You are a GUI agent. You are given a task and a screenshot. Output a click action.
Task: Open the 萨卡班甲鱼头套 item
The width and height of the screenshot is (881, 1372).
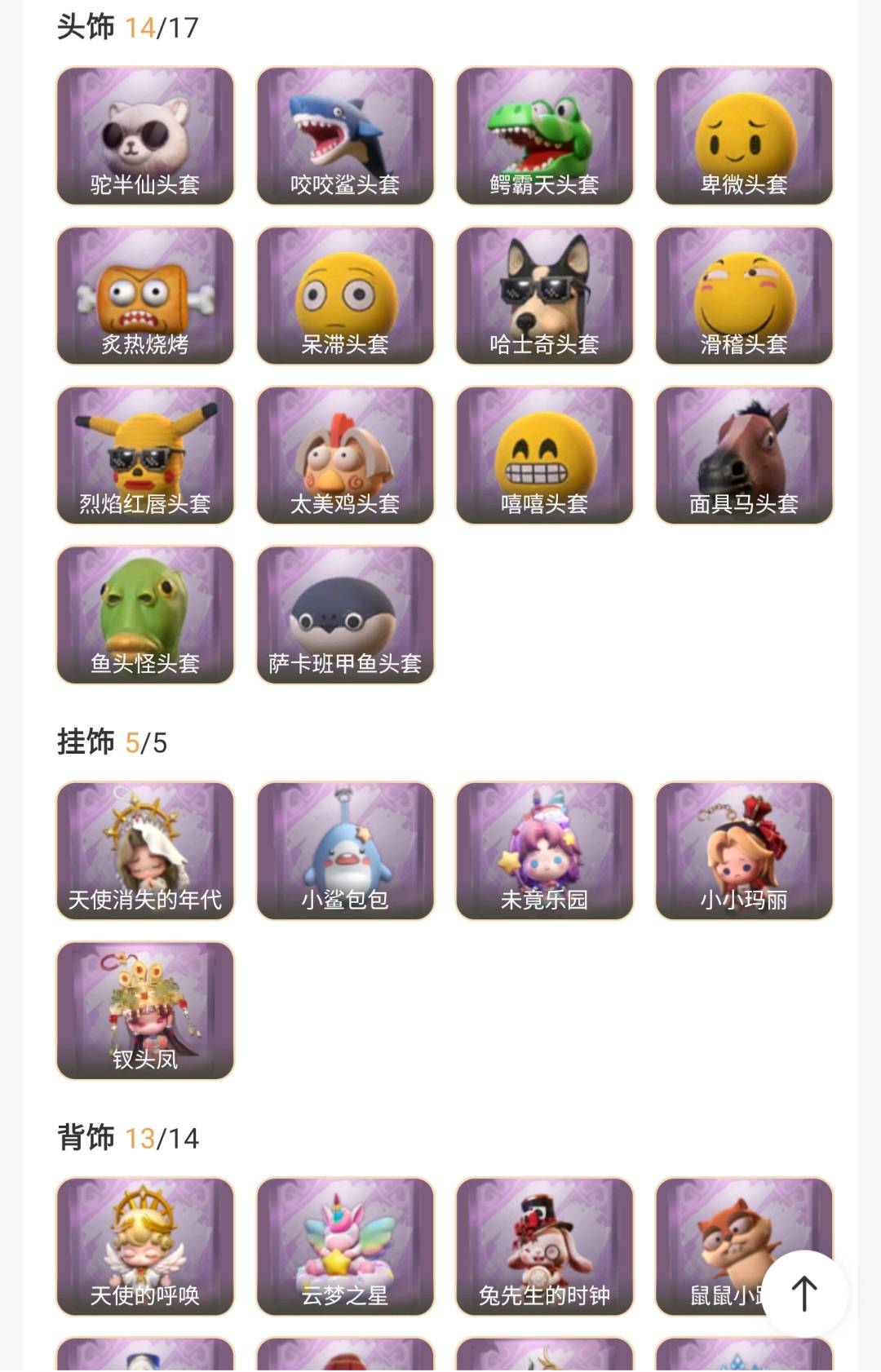coord(345,614)
